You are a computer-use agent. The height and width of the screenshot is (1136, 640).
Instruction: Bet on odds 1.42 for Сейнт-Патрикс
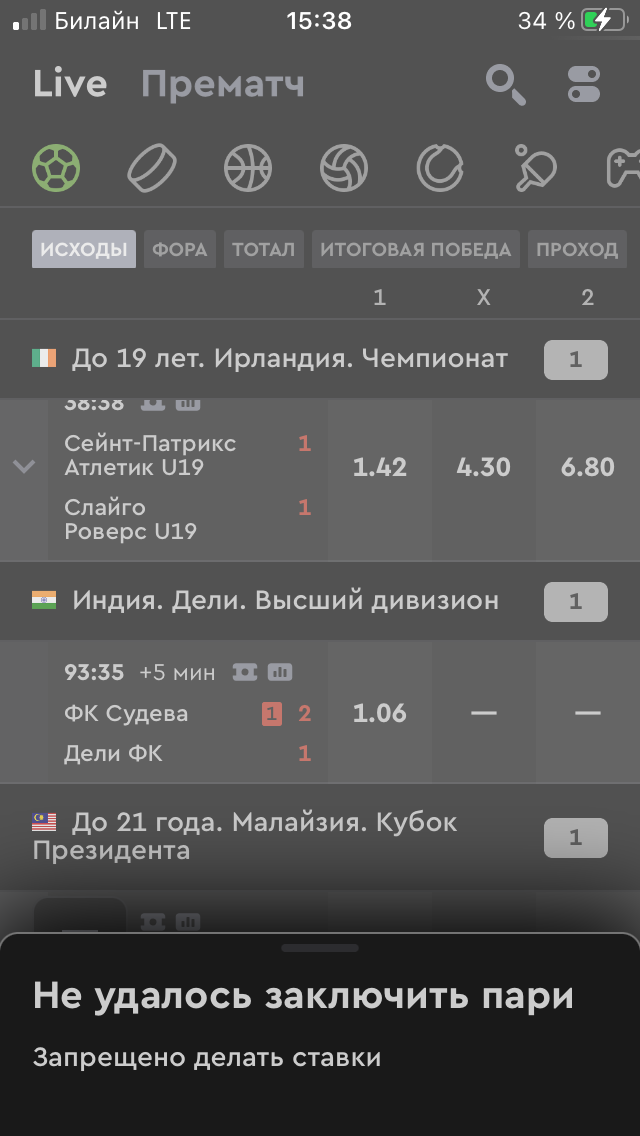click(380, 467)
